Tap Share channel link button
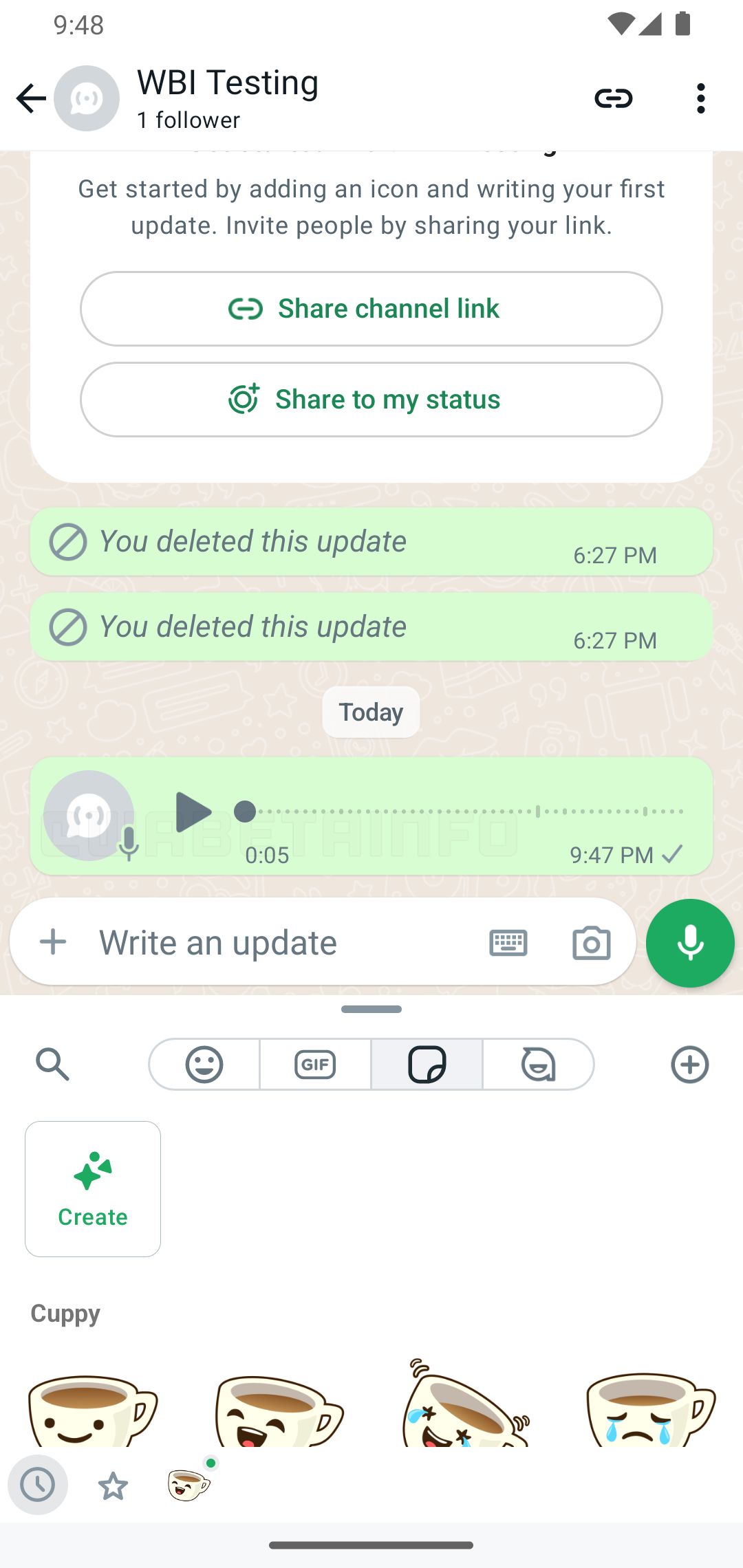Screen dimensions: 743x1568 371,309
